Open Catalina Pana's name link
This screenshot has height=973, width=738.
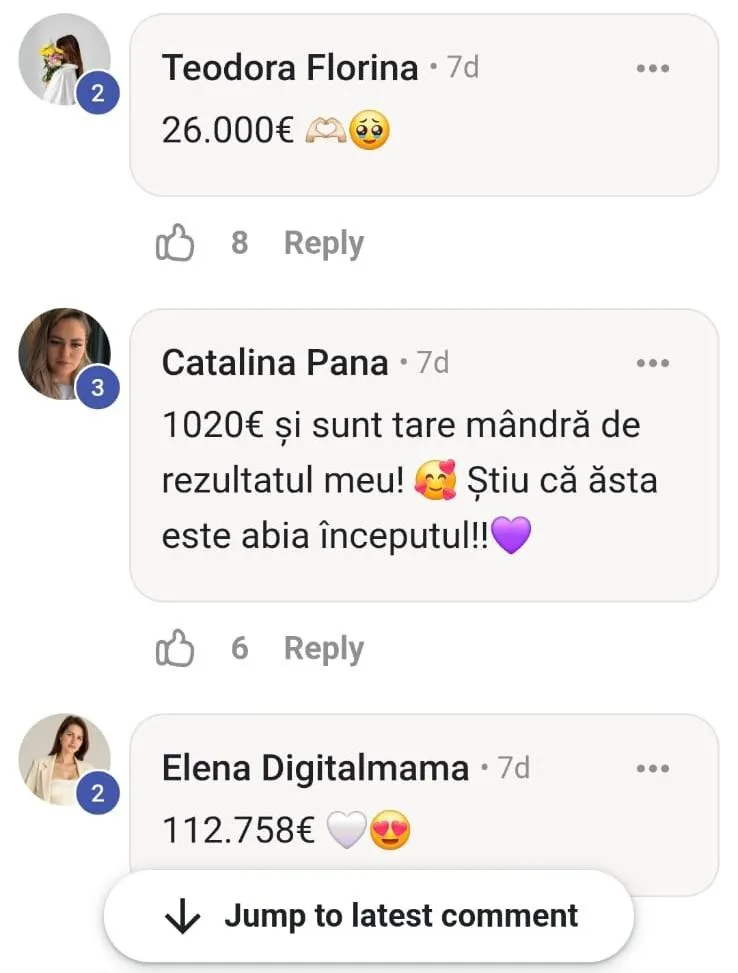tap(275, 363)
